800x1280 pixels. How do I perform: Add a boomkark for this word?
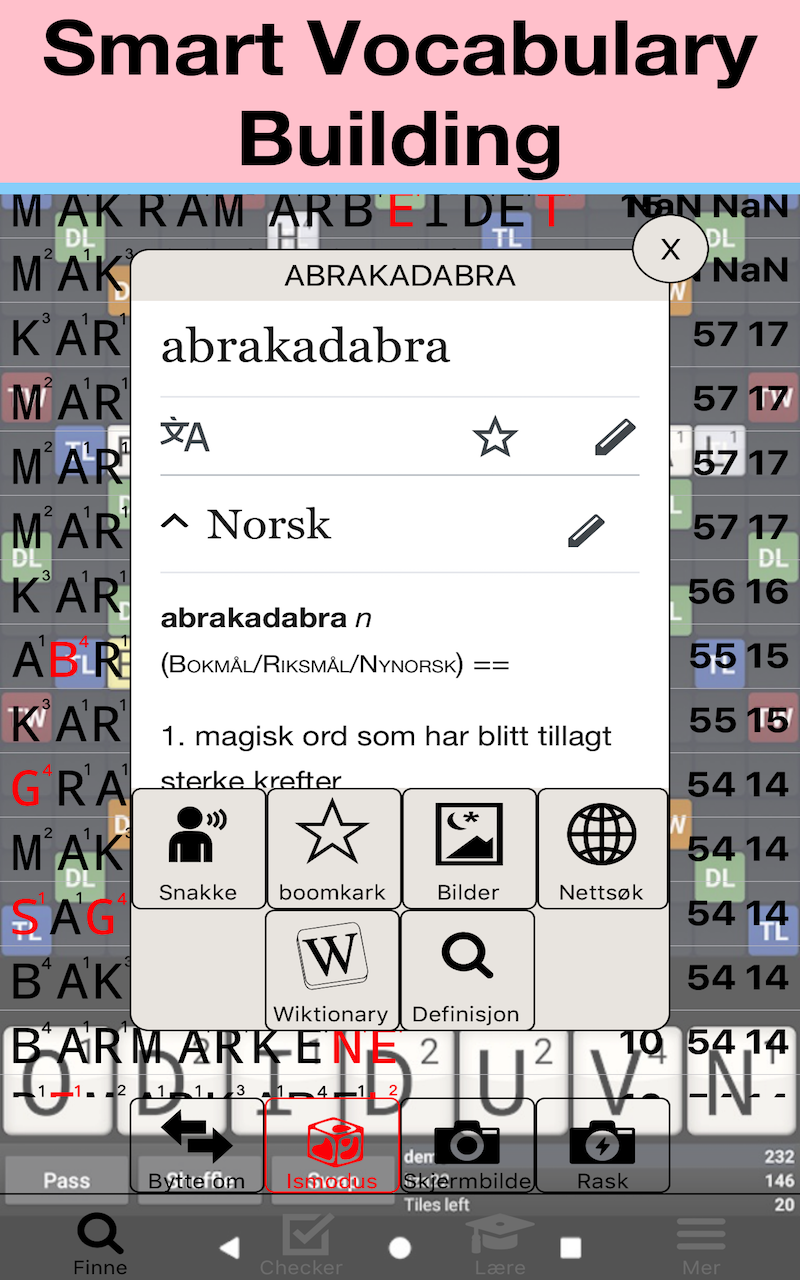[x=333, y=848]
